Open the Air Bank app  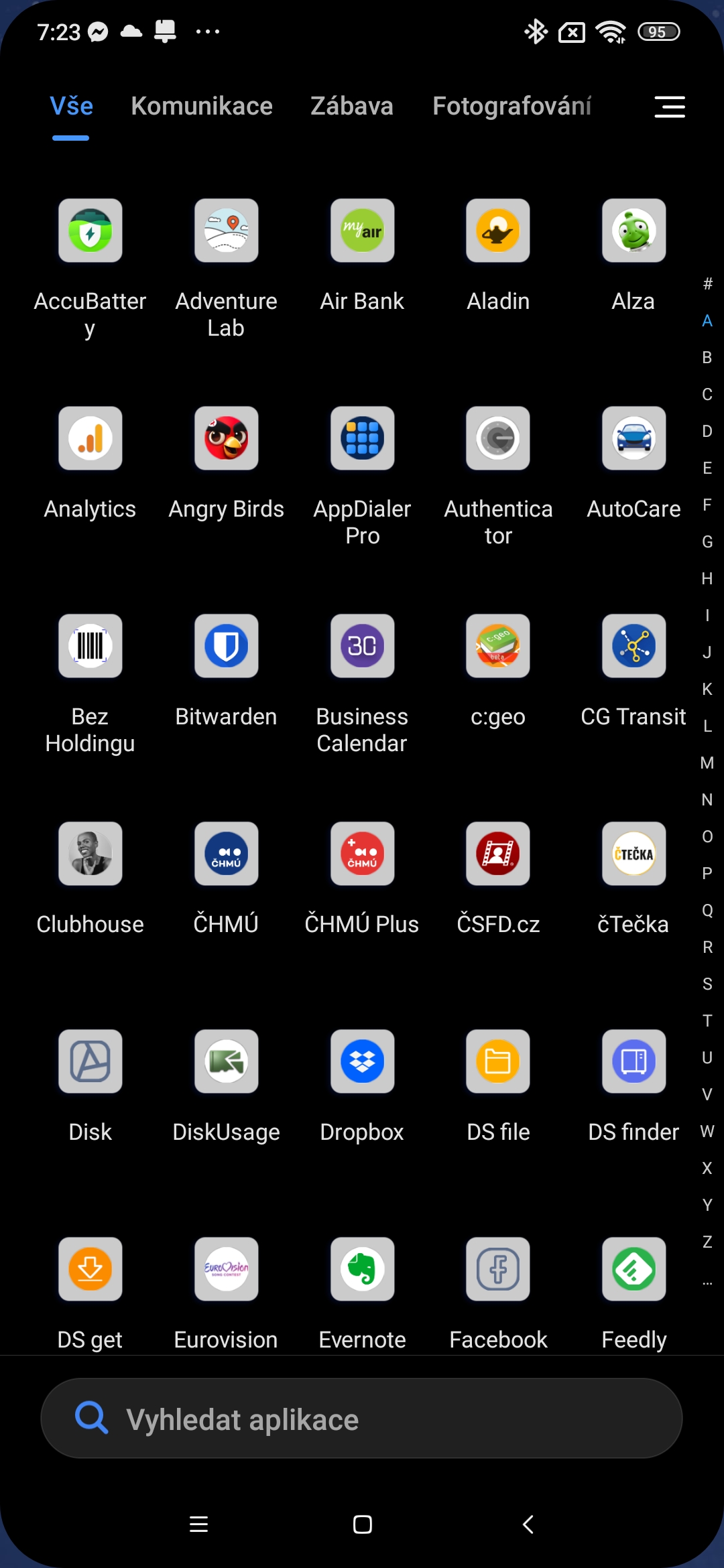click(x=362, y=231)
